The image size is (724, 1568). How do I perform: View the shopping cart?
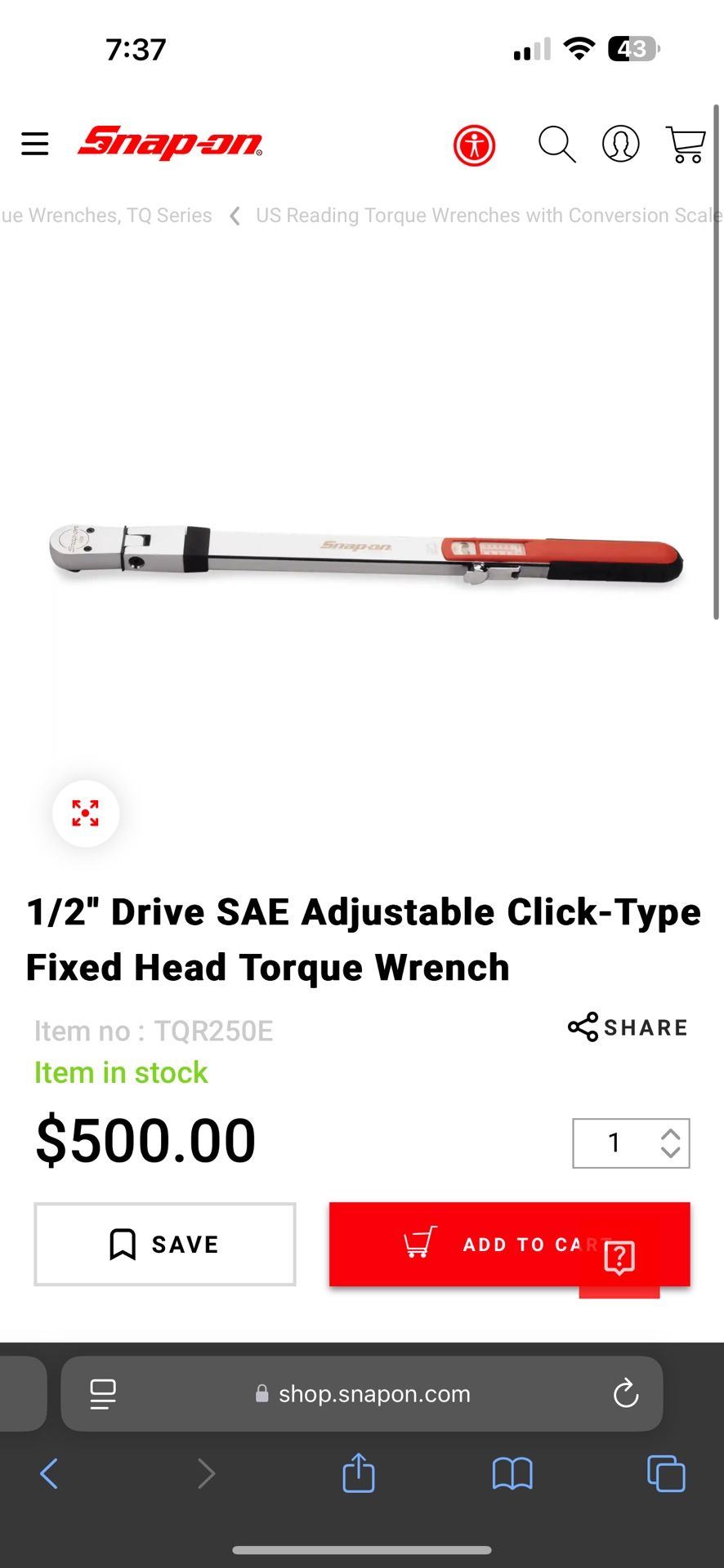(x=686, y=145)
